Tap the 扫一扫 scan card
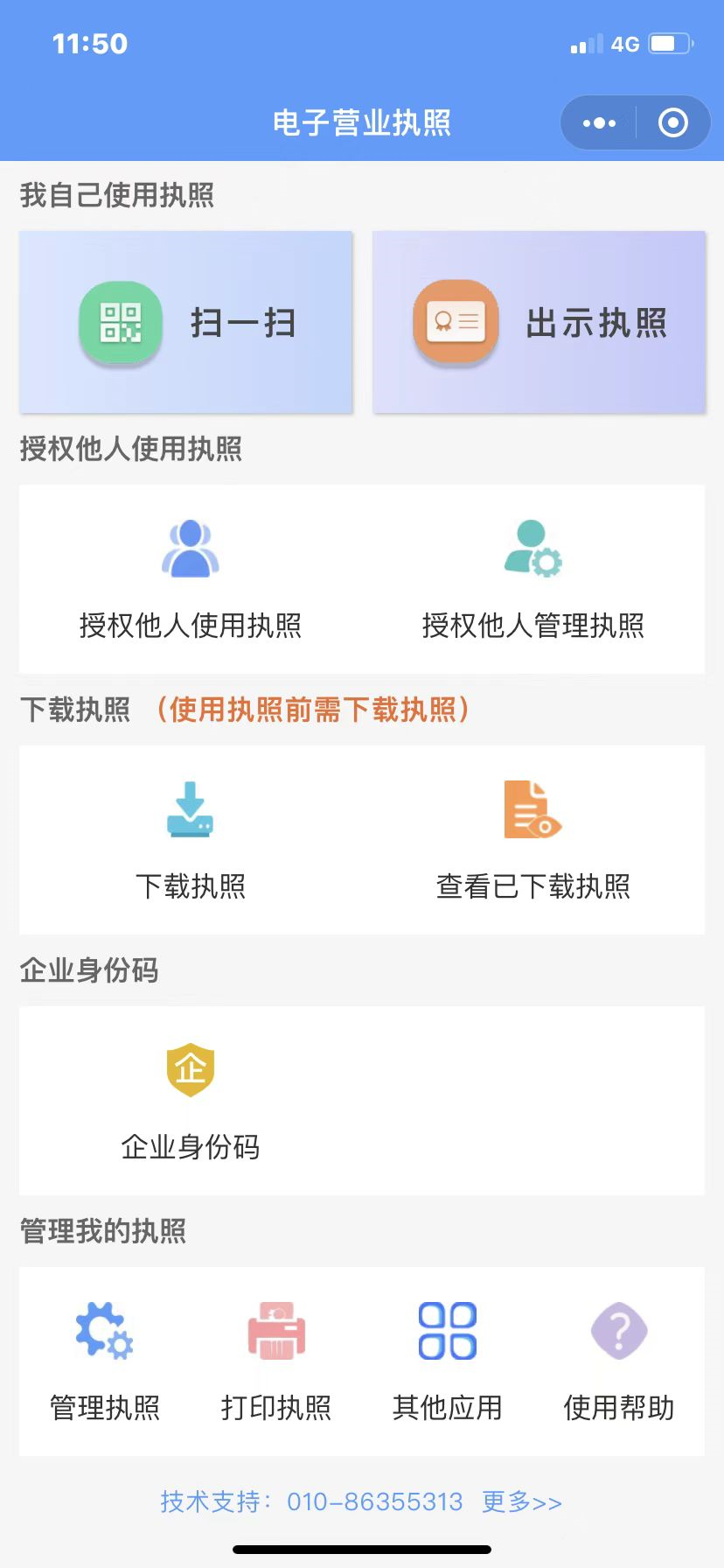The width and height of the screenshot is (724, 1568). 186,322
